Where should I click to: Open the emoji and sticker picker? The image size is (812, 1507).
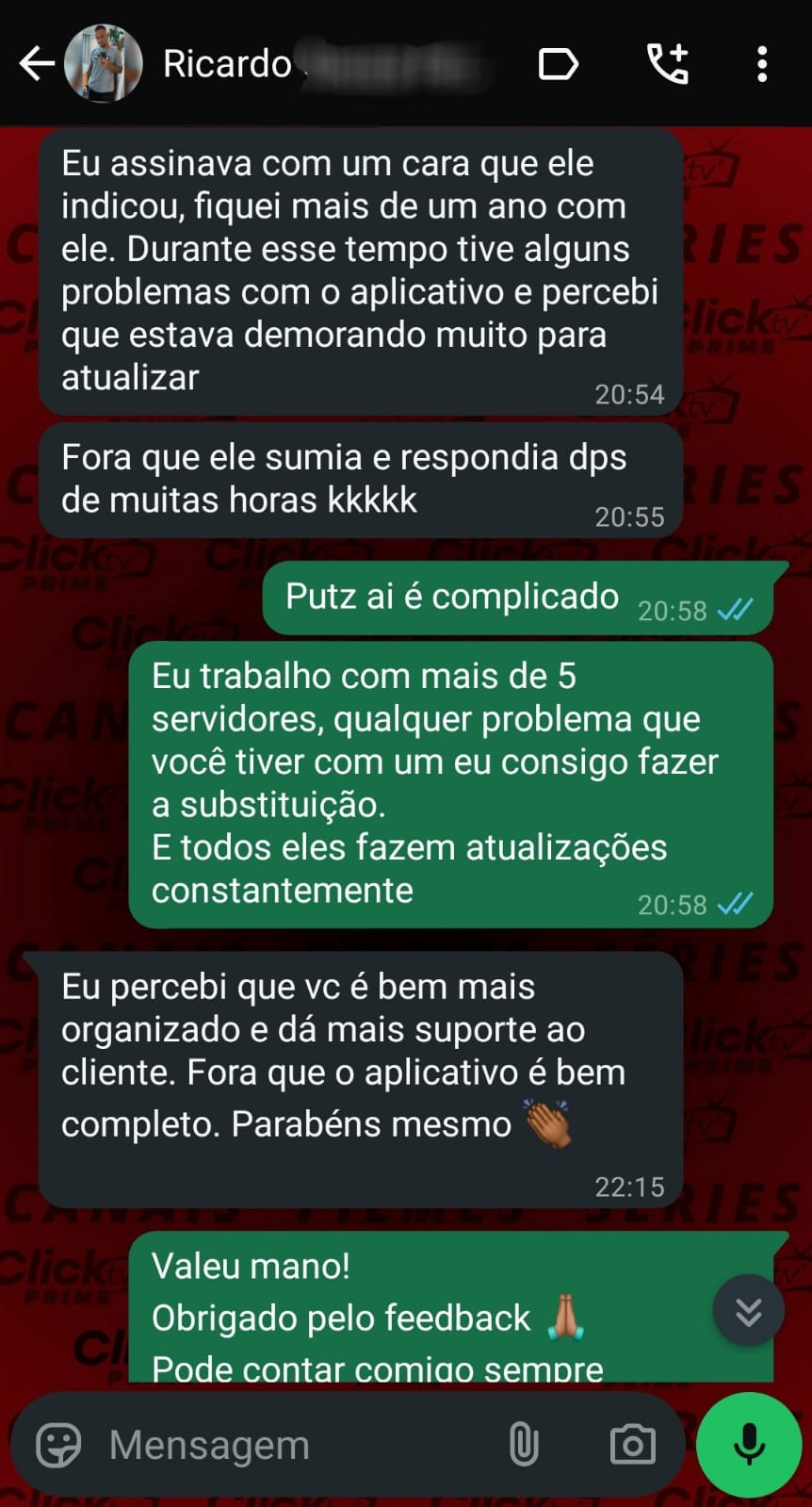click(x=58, y=1444)
